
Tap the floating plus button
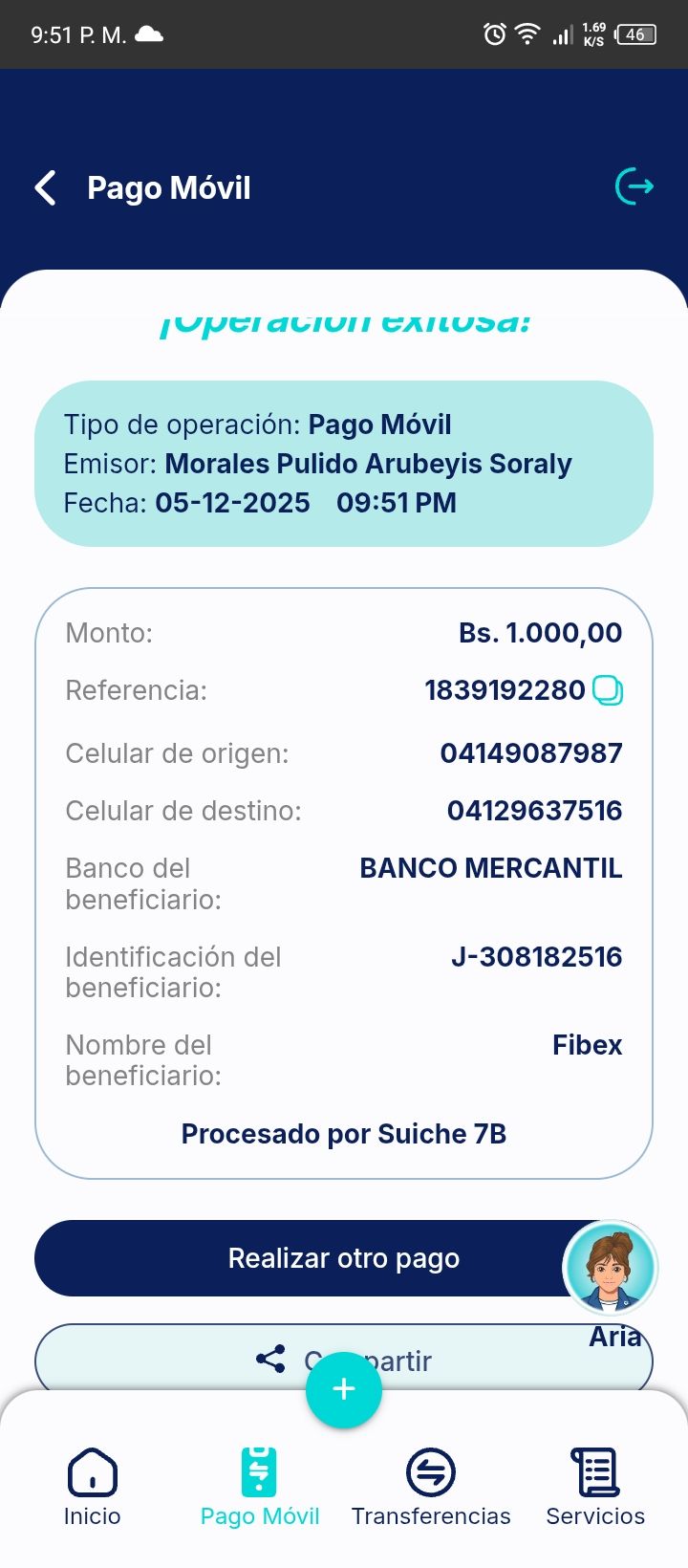tap(344, 1390)
